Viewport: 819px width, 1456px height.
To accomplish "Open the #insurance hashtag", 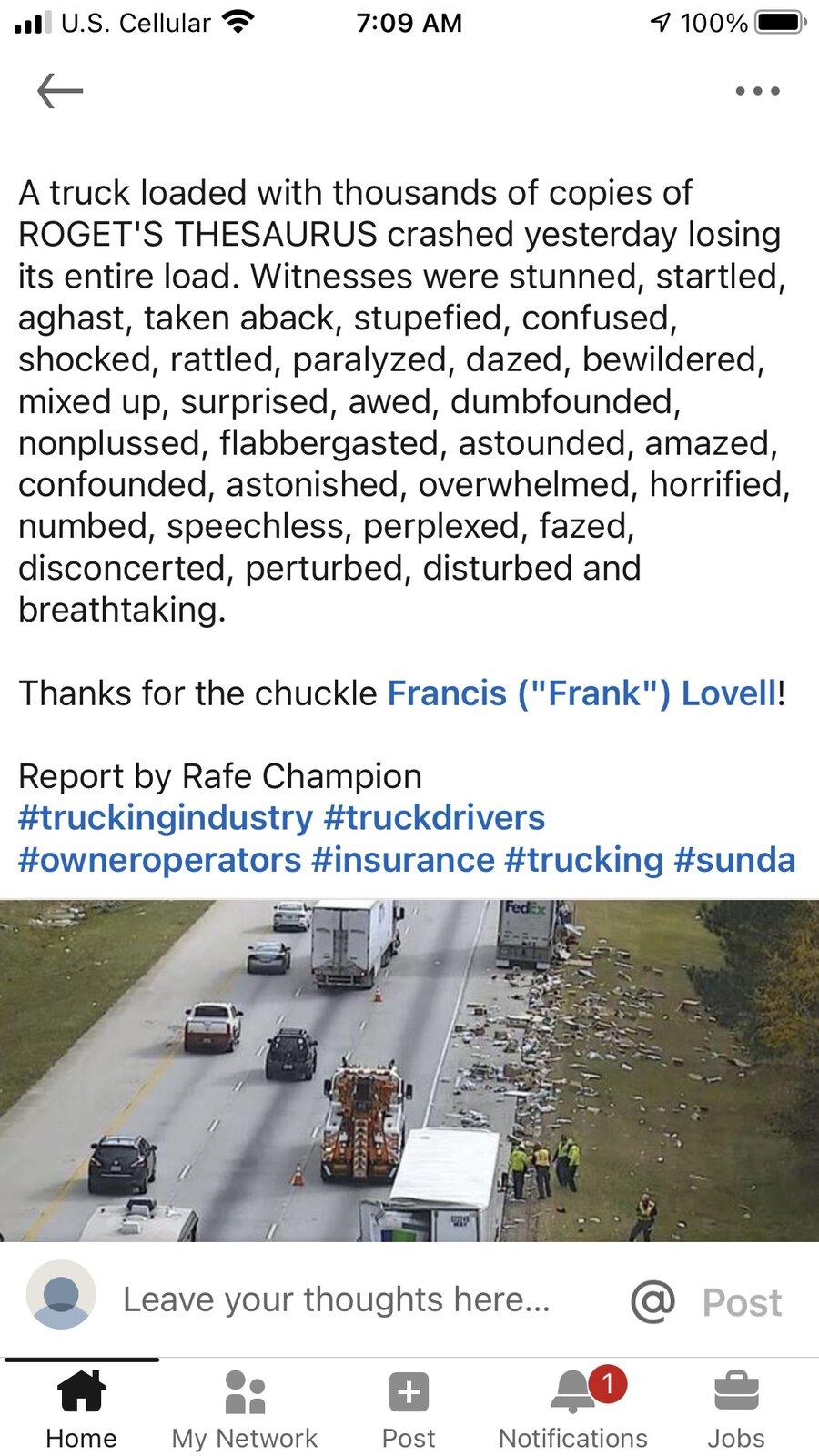I will click(x=402, y=859).
